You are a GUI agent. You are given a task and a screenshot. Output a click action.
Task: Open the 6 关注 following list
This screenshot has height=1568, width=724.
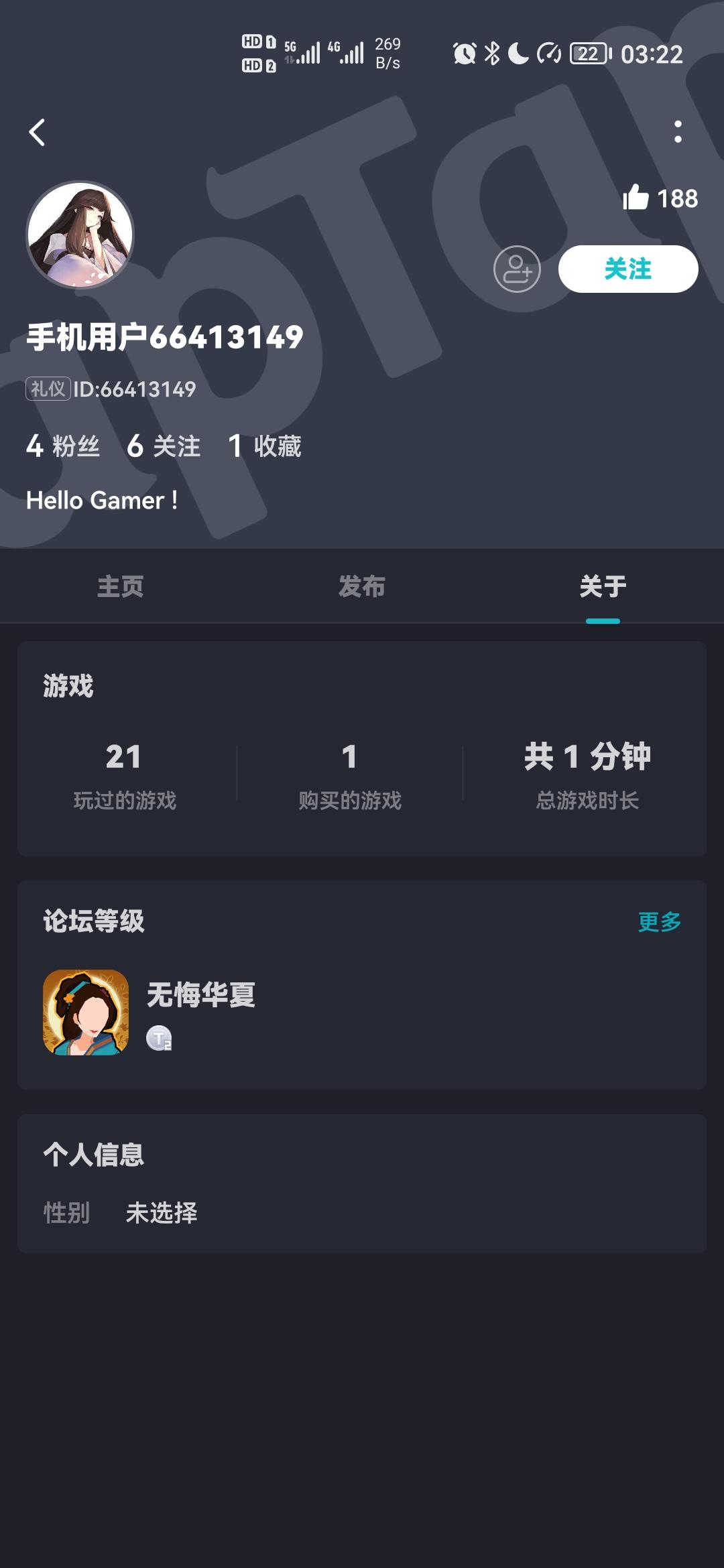pos(164,446)
